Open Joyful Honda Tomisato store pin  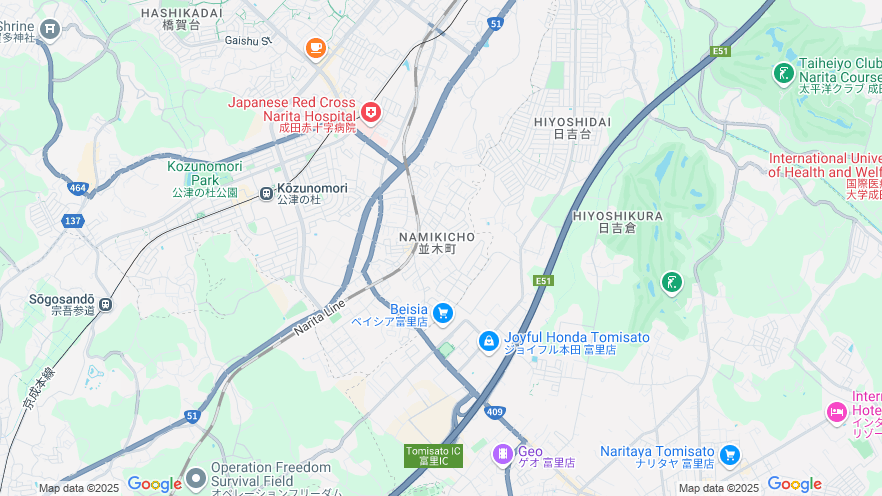click(488, 342)
